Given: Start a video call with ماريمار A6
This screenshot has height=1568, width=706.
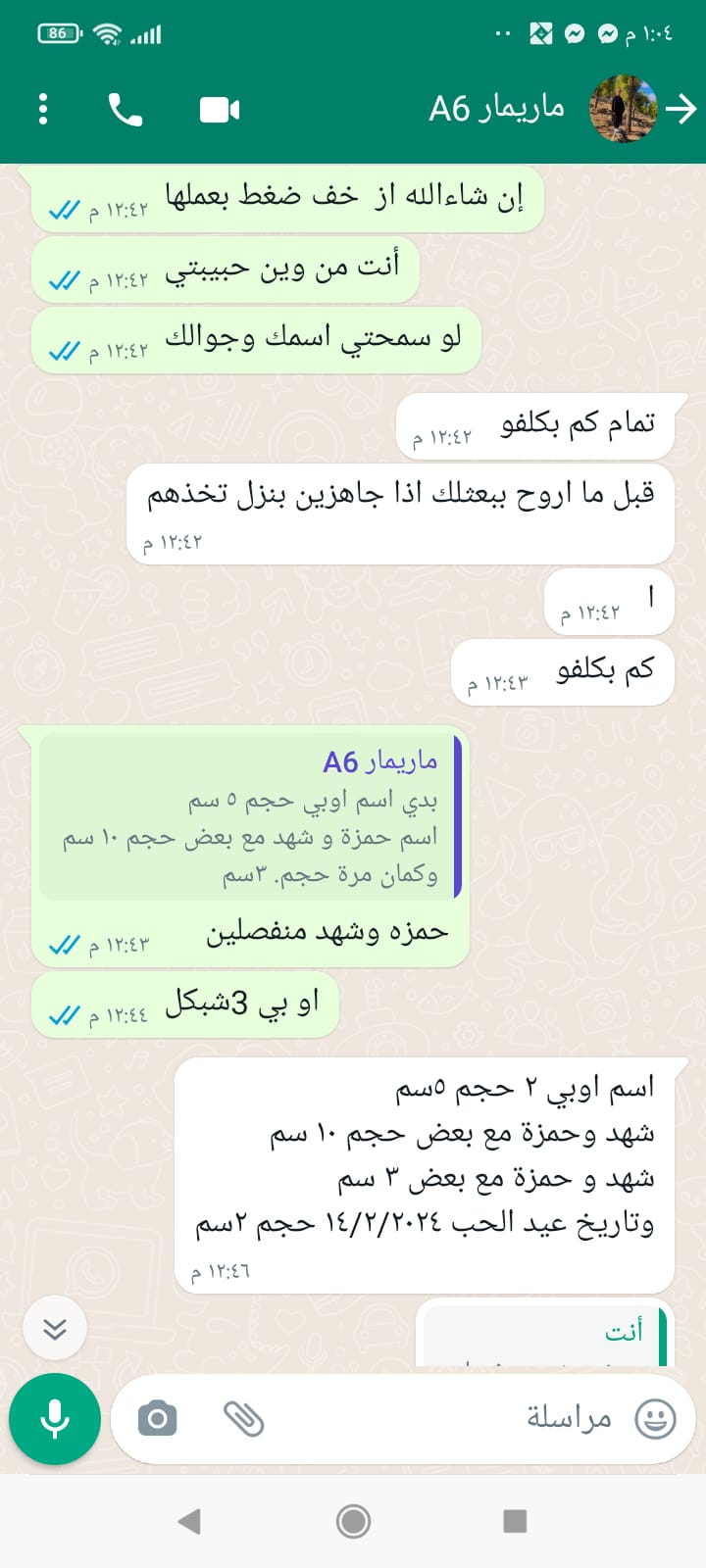Looking at the screenshot, I should pos(220,109).
